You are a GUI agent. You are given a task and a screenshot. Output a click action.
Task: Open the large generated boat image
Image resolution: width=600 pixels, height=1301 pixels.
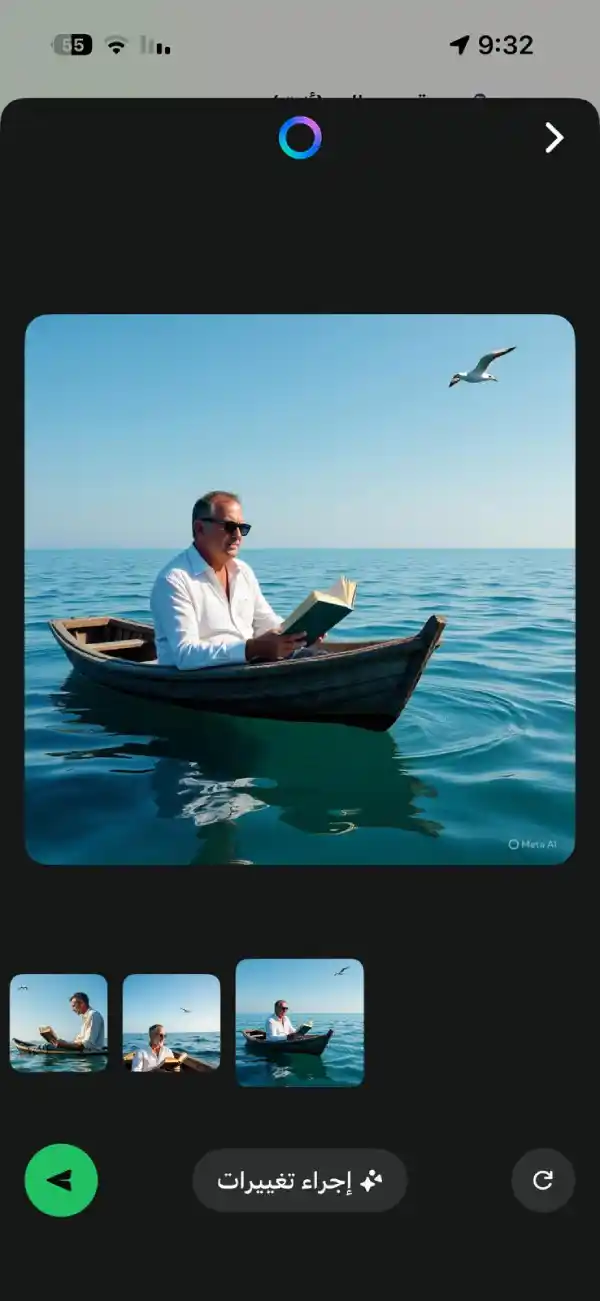(x=300, y=590)
